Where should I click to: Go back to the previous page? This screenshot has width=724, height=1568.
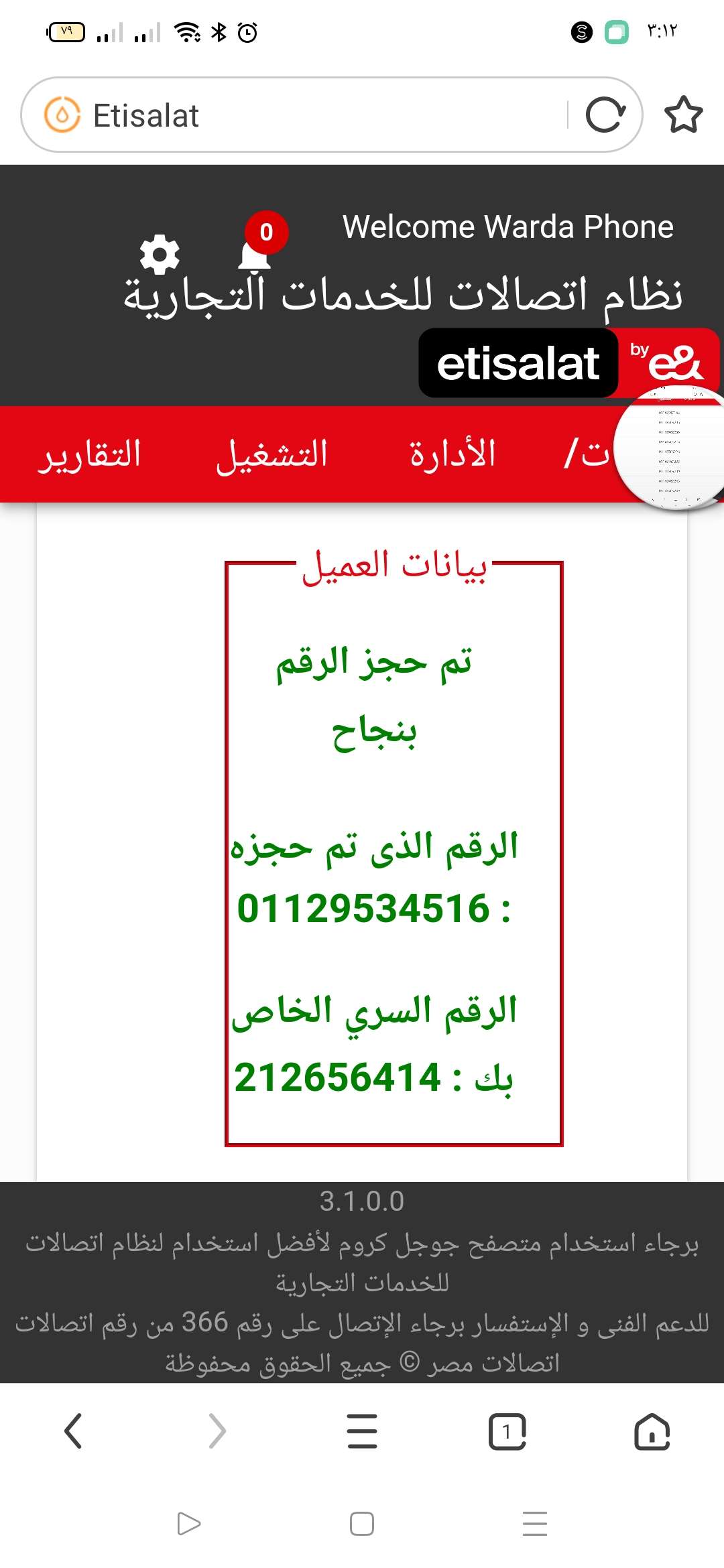tap(73, 1431)
